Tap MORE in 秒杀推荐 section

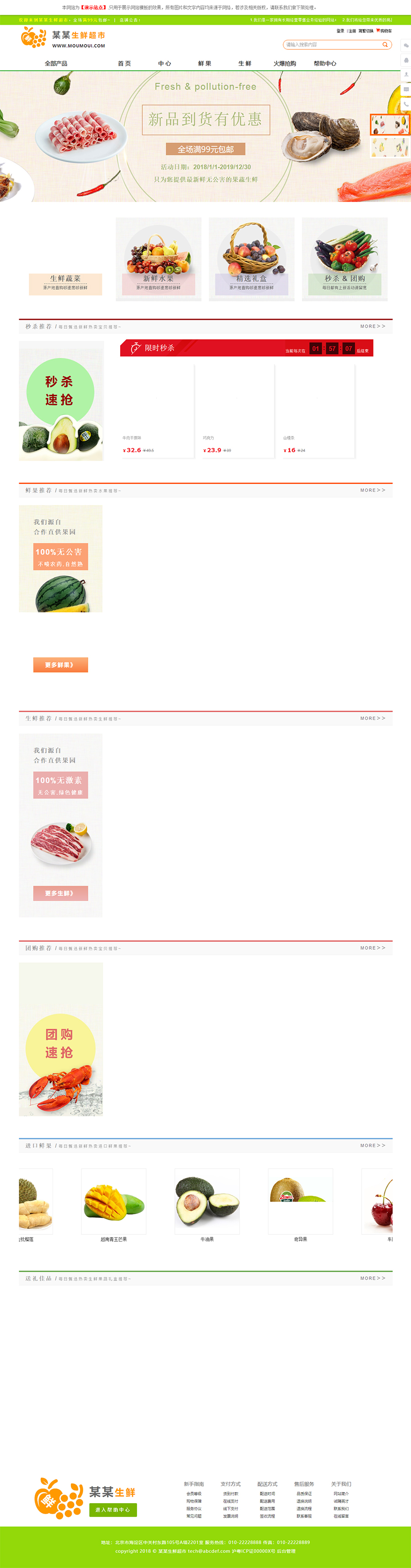pos(372,326)
